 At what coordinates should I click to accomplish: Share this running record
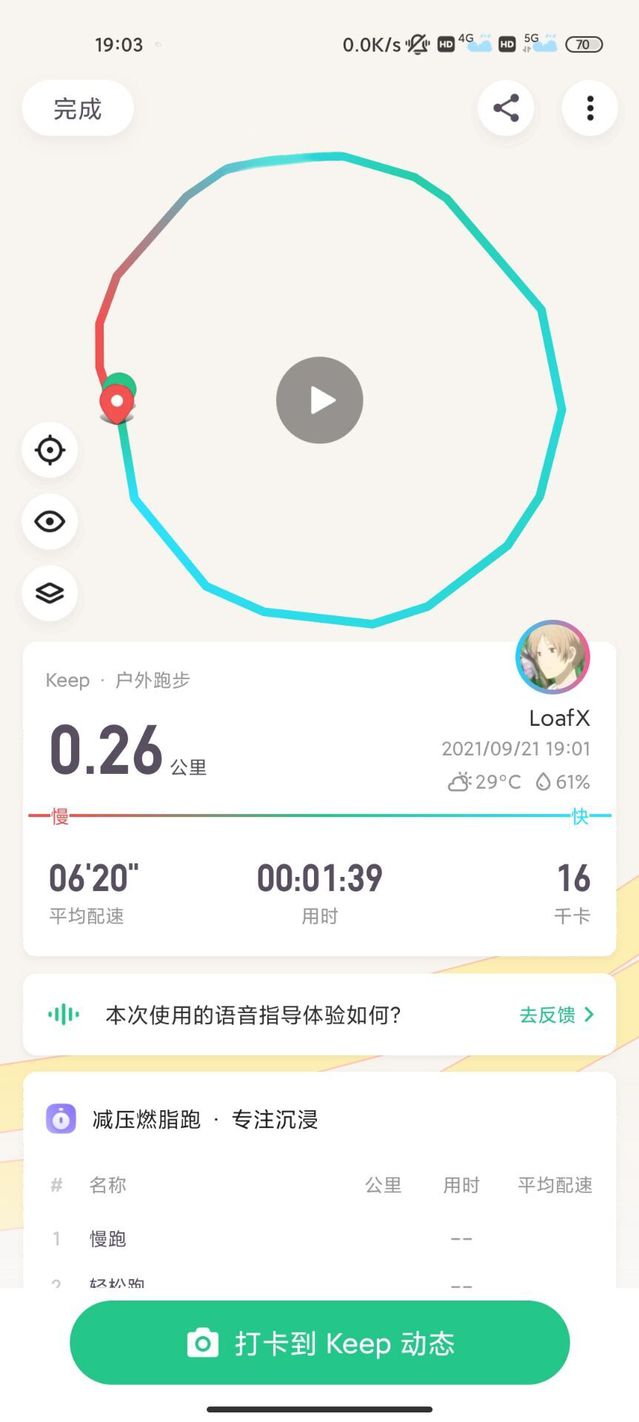[506, 108]
